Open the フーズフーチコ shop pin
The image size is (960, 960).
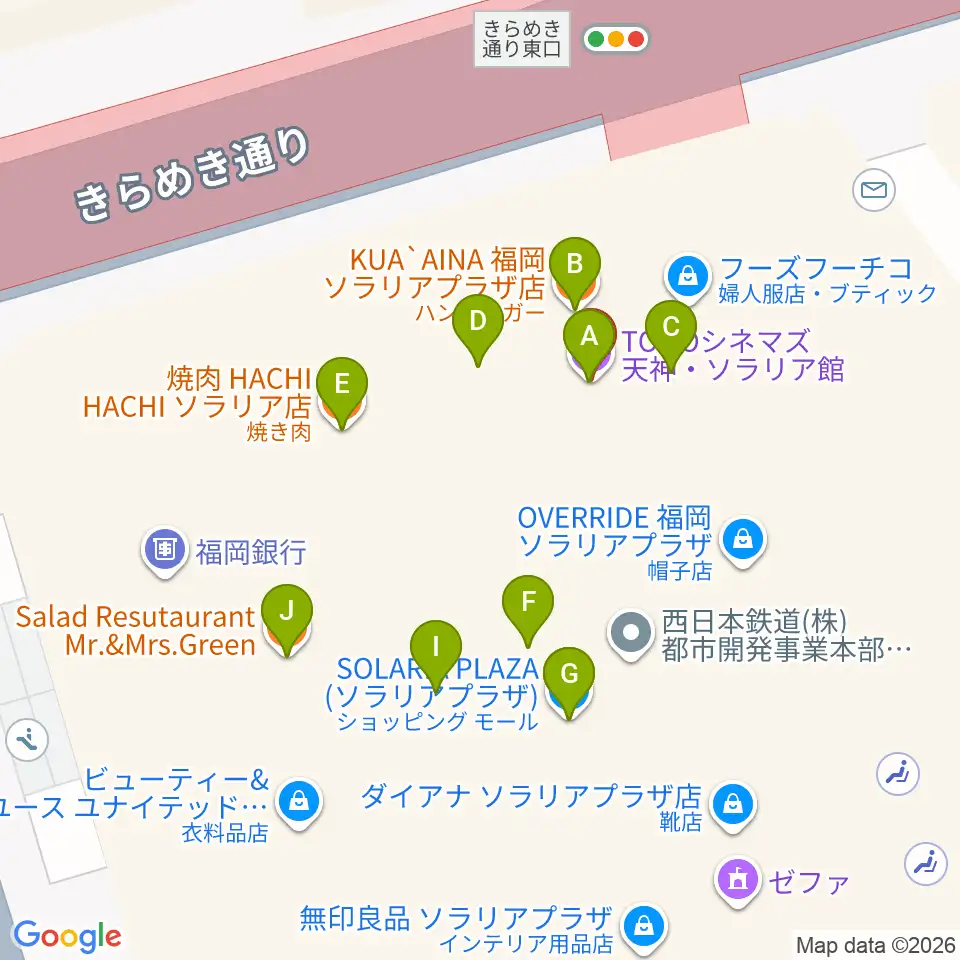click(x=688, y=277)
